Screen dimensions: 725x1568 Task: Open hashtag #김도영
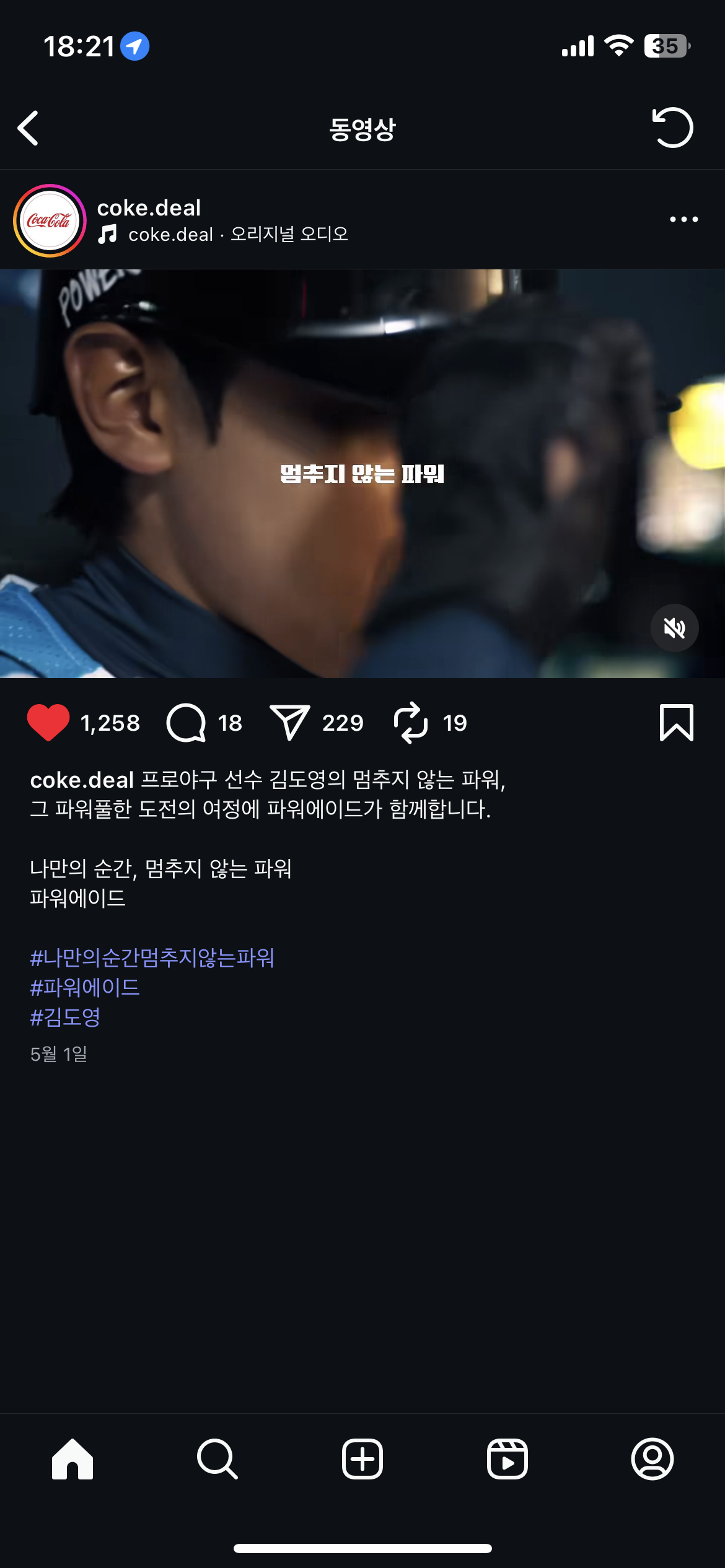click(65, 1017)
